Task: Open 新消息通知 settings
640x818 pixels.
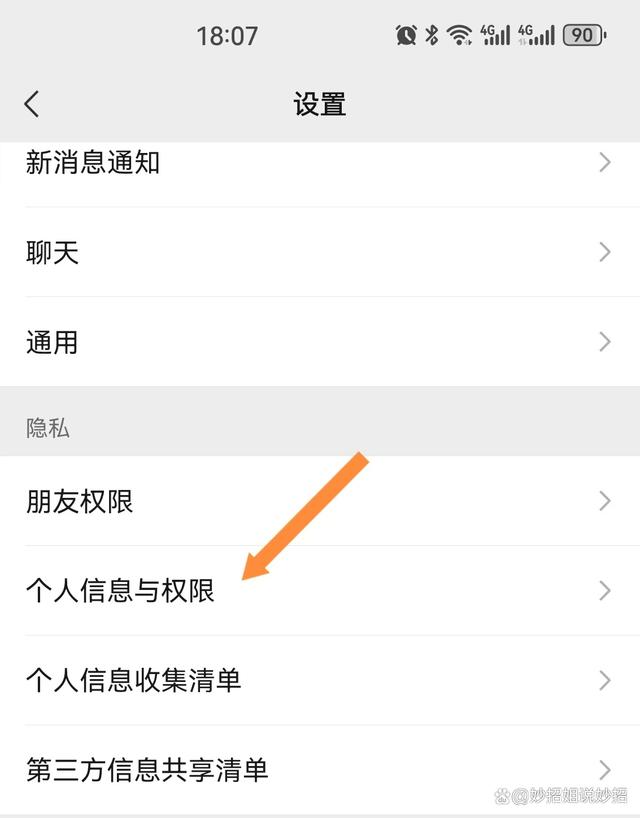Action: (x=320, y=163)
